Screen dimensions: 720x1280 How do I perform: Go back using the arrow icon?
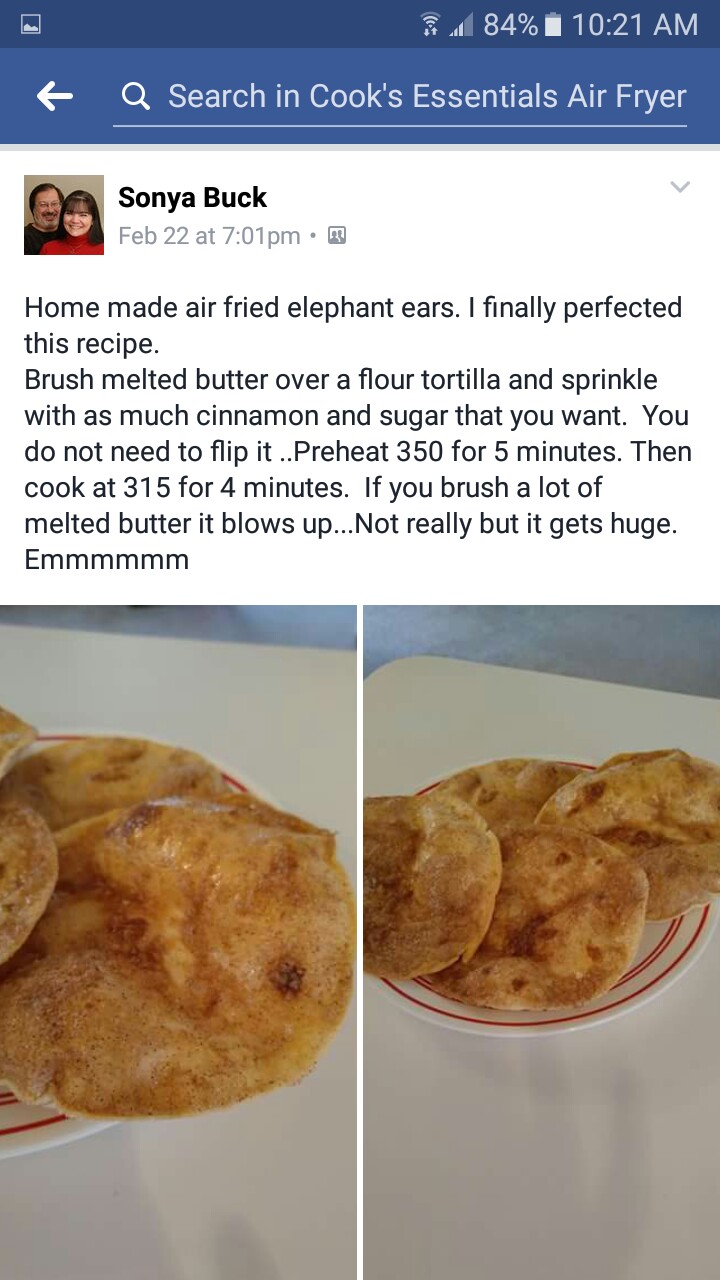click(x=55, y=96)
